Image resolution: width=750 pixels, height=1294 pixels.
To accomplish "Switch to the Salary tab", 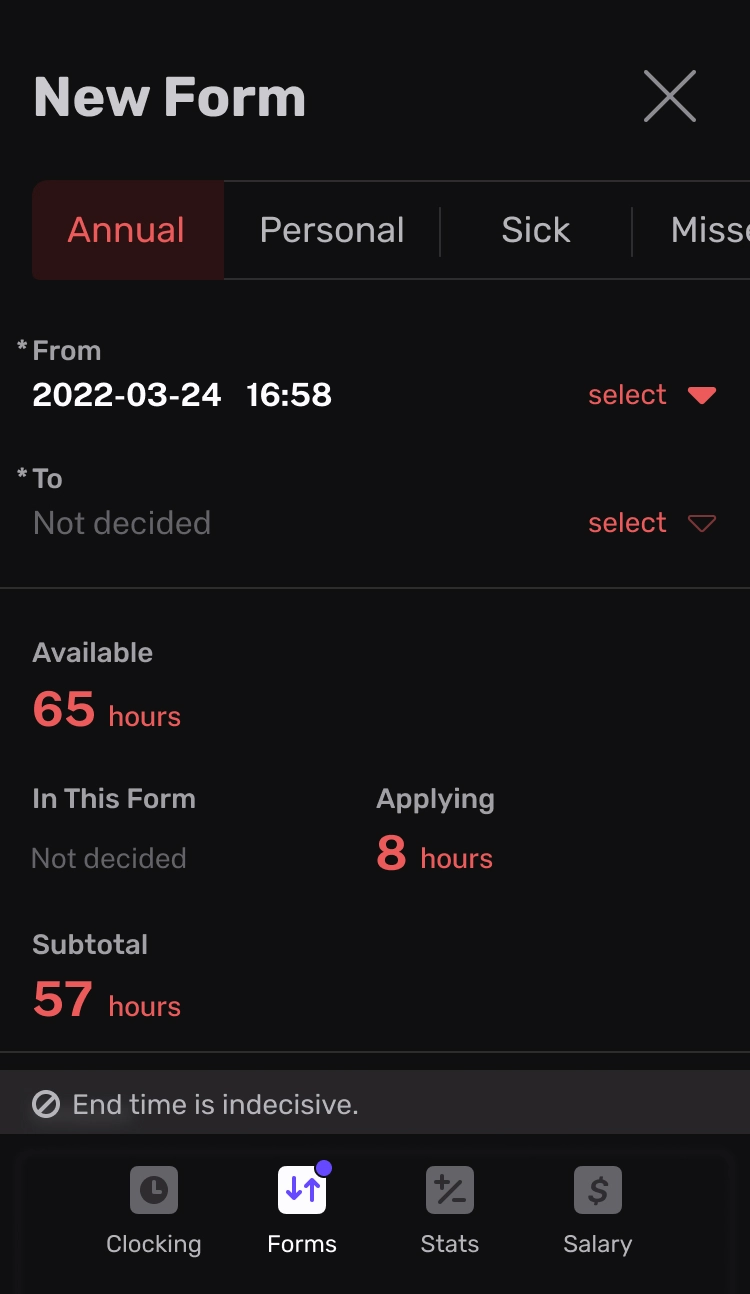I will (598, 1211).
